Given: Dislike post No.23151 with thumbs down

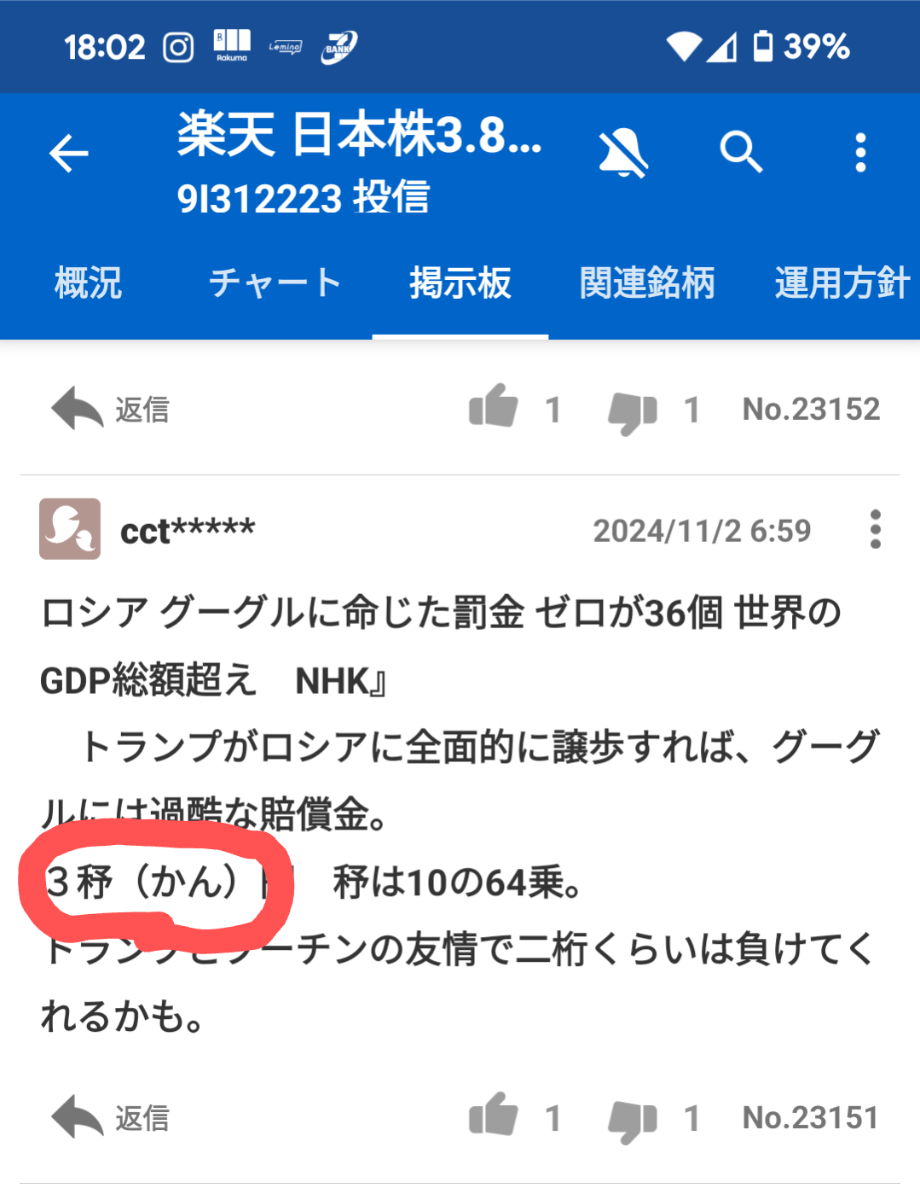Looking at the screenshot, I should click(632, 1118).
